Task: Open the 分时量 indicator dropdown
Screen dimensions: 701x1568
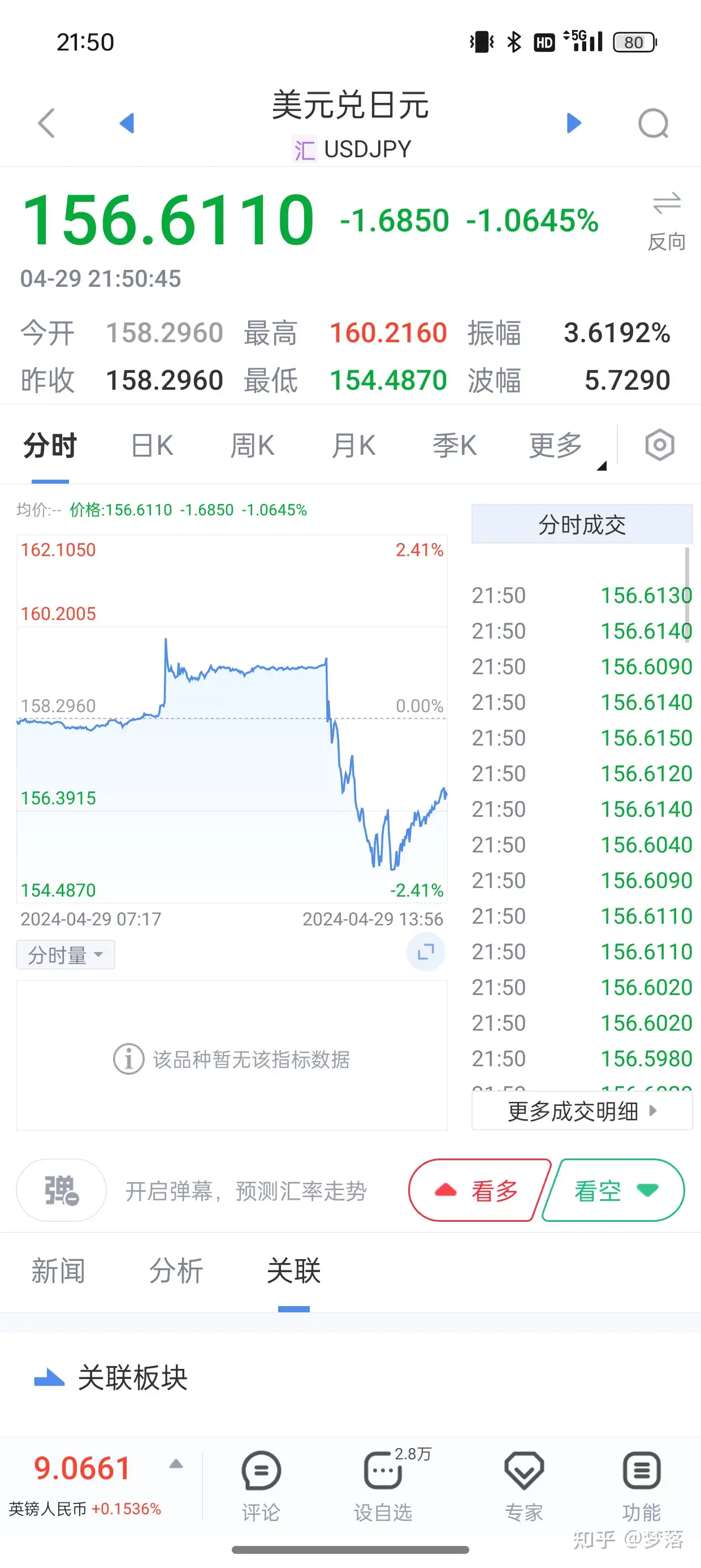Action: point(65,954)
